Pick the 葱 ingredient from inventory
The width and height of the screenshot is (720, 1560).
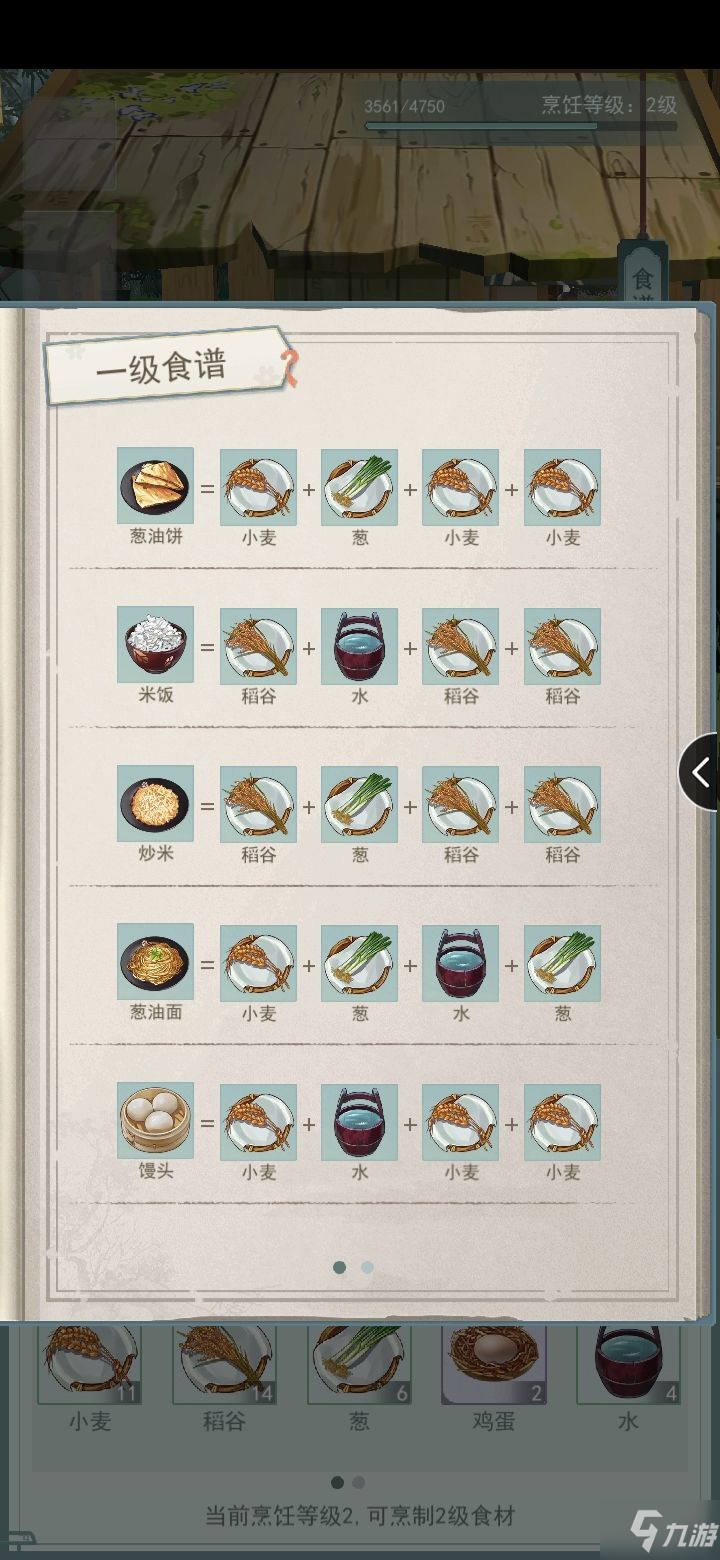coord(359,1366)
